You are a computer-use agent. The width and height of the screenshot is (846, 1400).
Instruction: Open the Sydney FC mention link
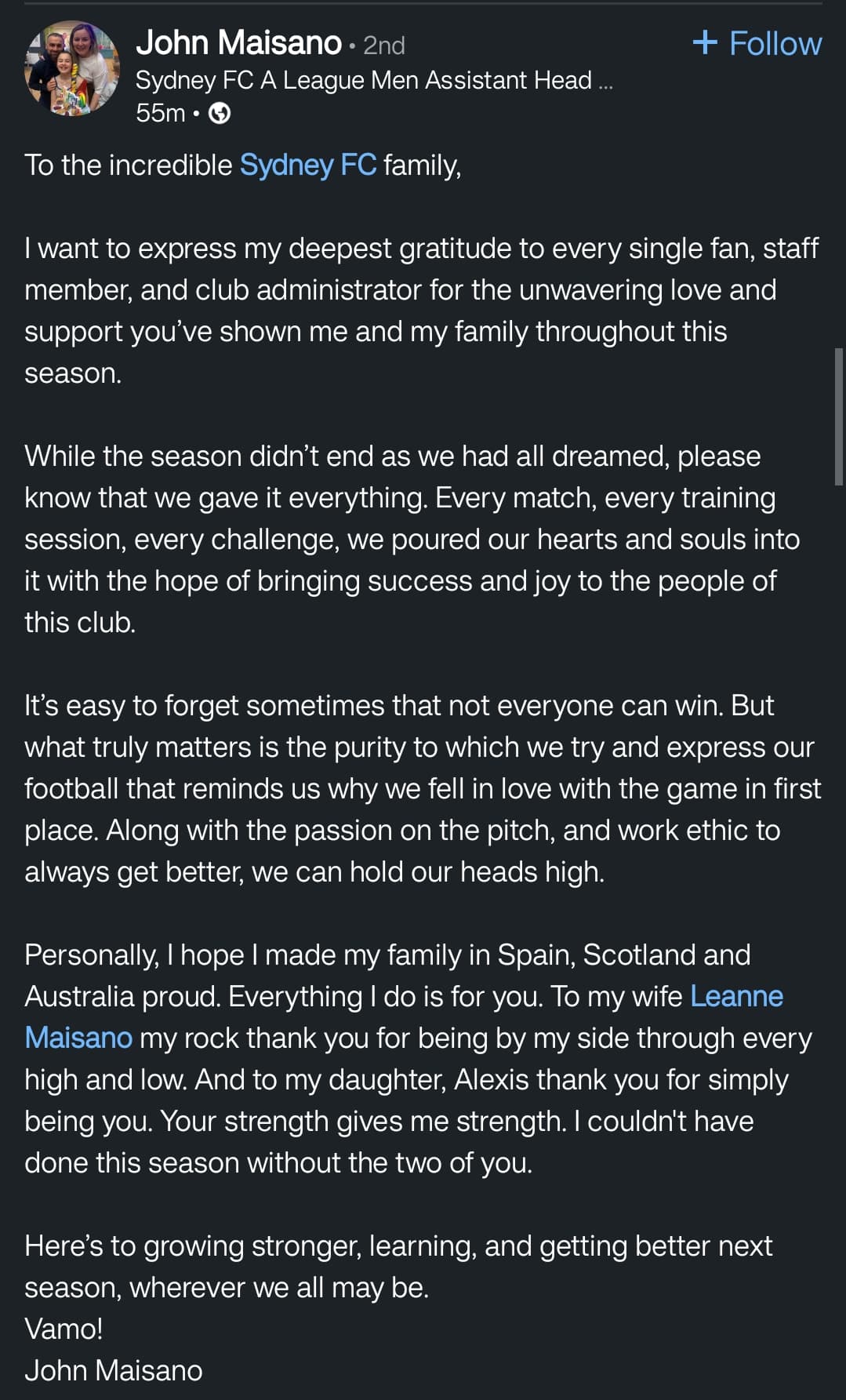coord(308,165)
